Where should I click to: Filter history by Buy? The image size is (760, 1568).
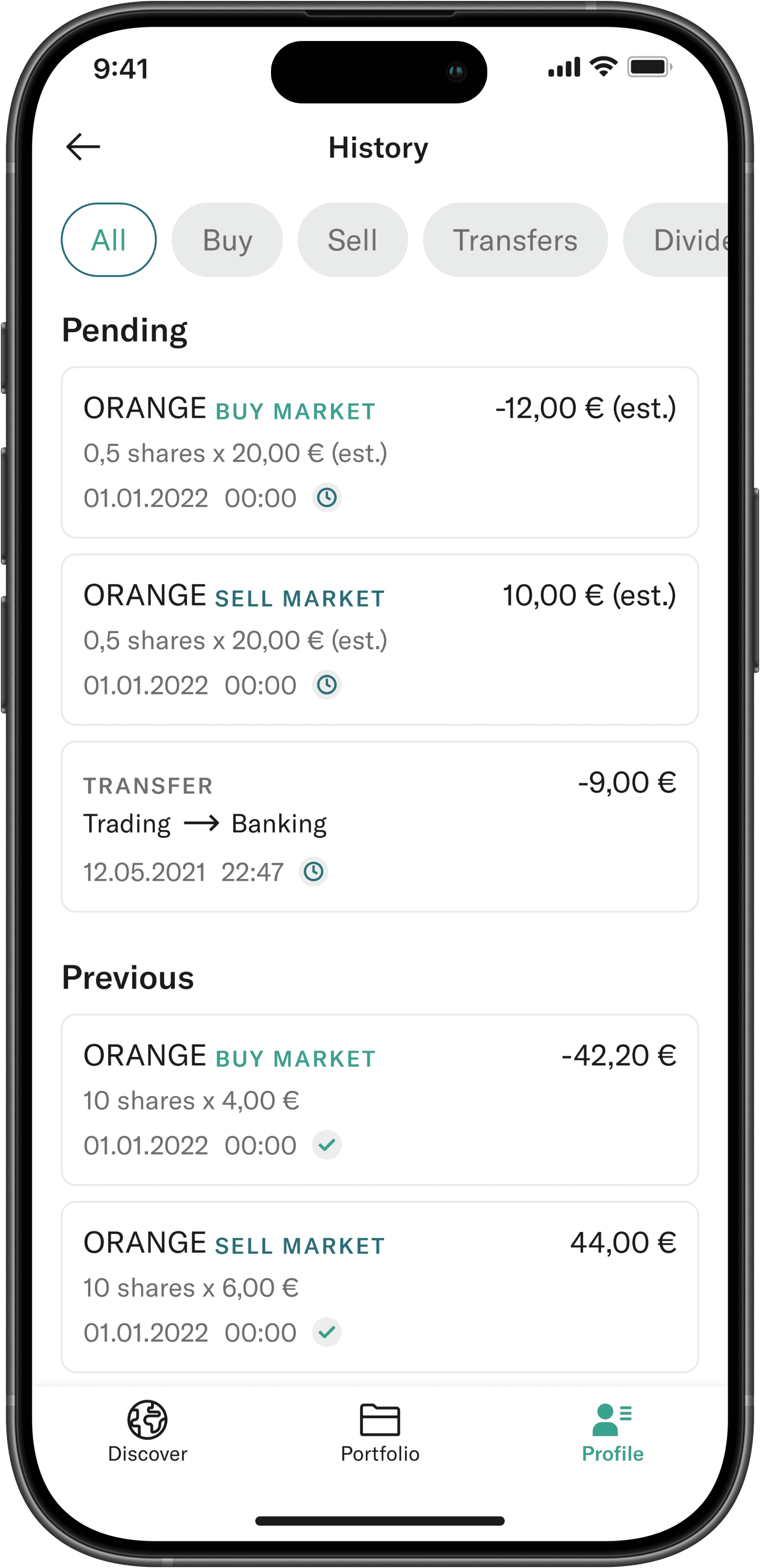[227, 240]
